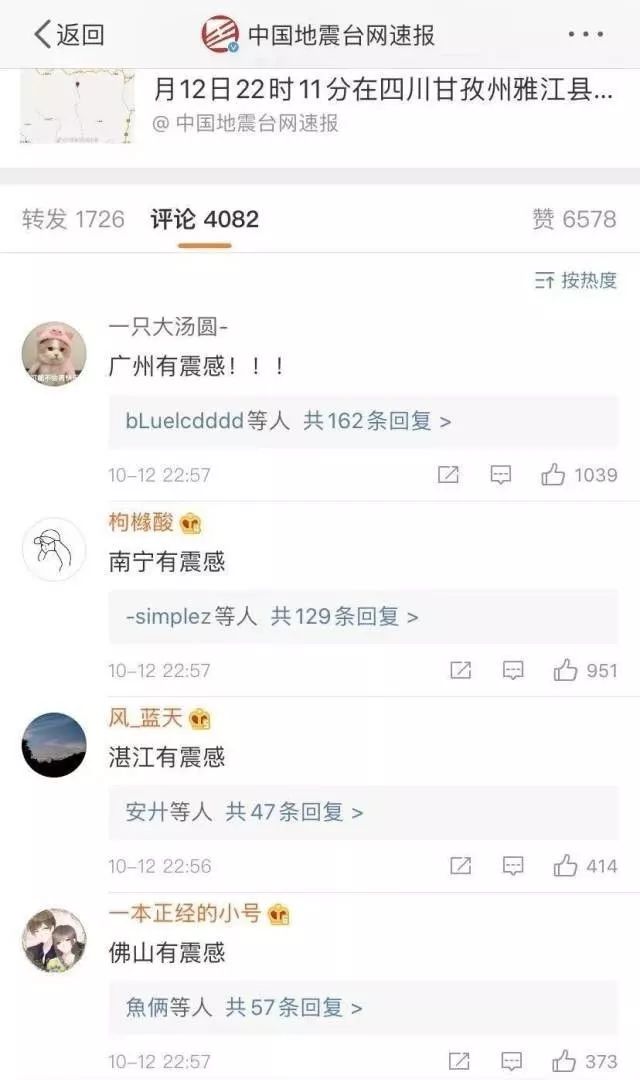This screenshot has height=1080, width=640.
Task: Reply to the comment 南宁有震感
Action: (513, 670)
